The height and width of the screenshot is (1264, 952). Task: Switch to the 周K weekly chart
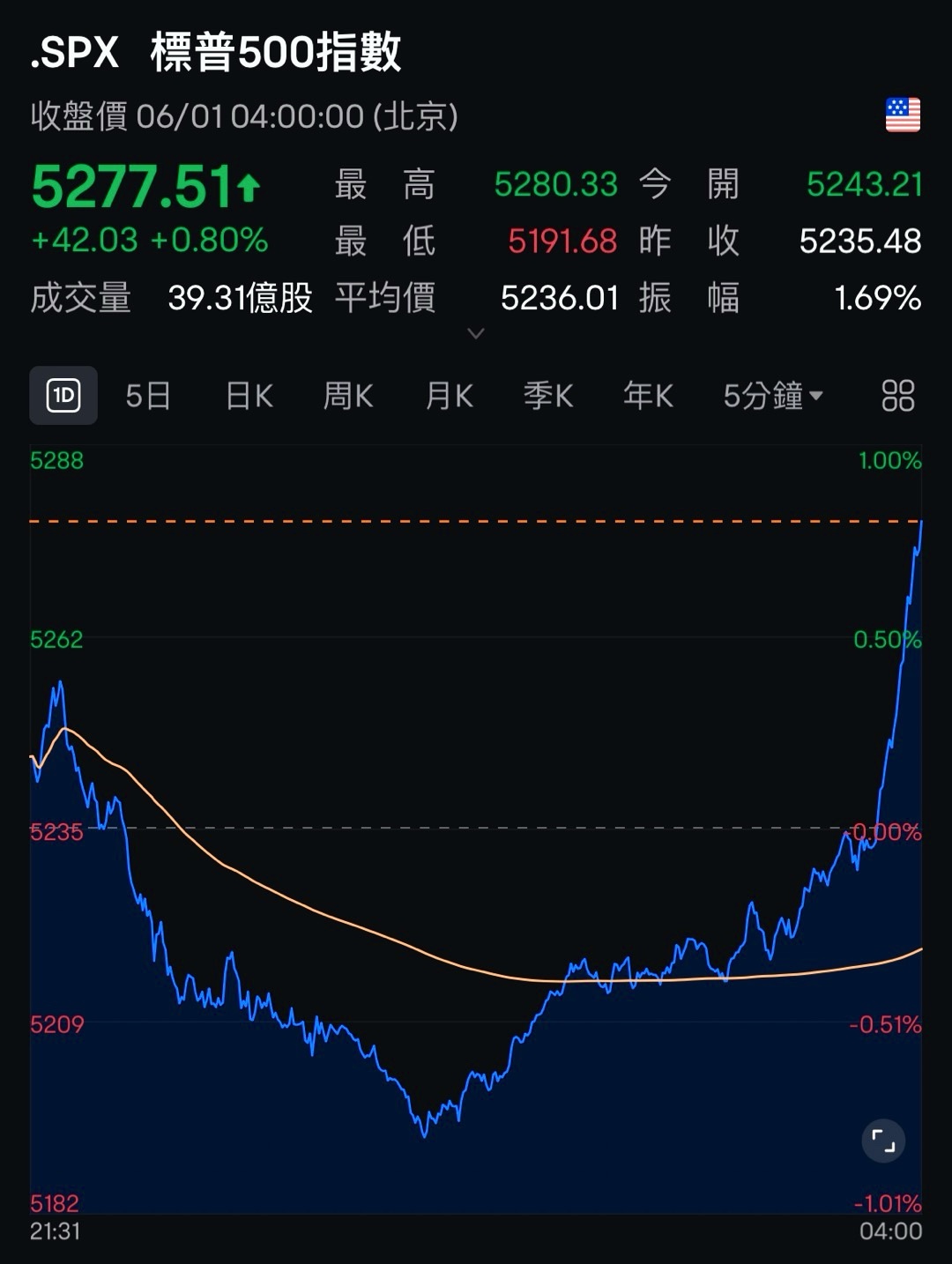pos(348,396)
